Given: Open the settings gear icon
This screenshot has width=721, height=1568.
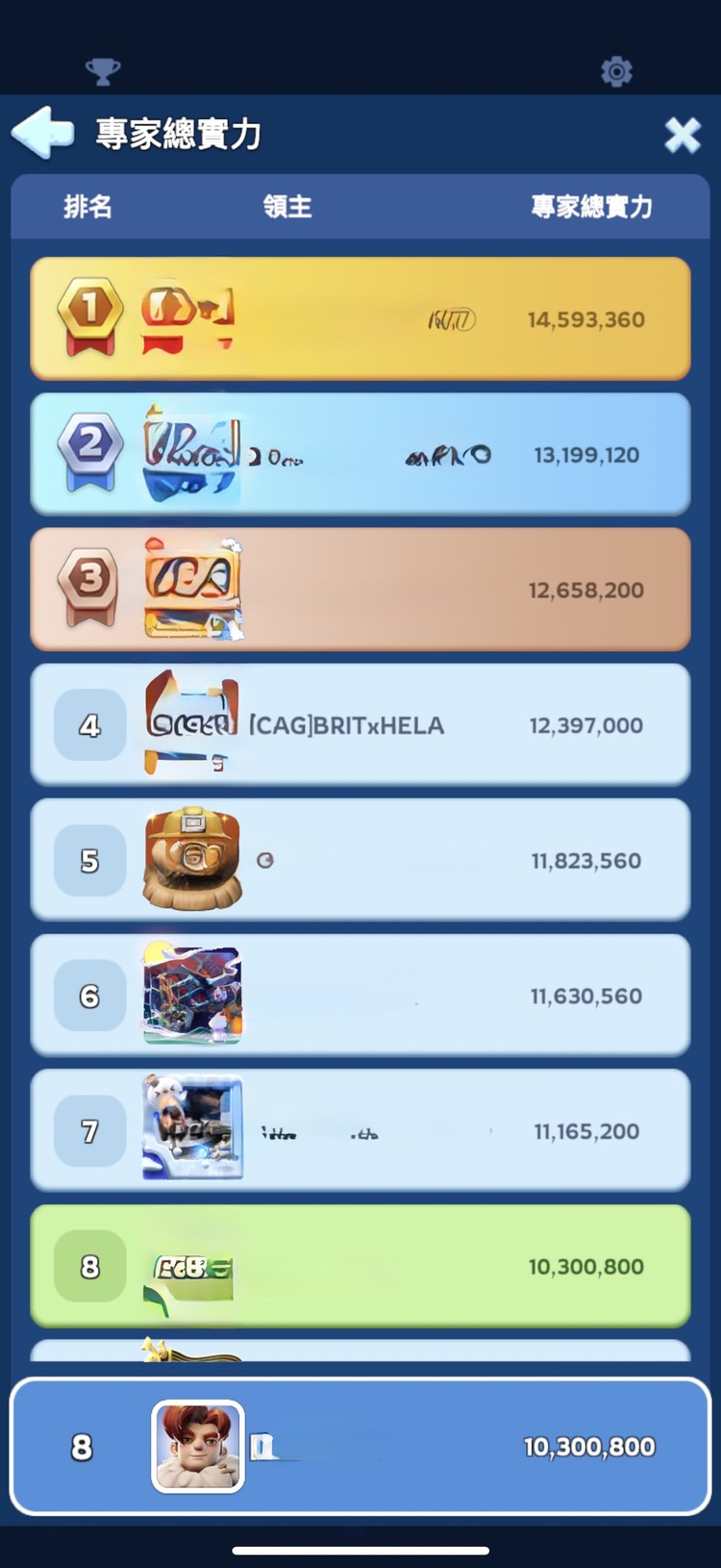Looking at the screenshot, I should (616, 71).
